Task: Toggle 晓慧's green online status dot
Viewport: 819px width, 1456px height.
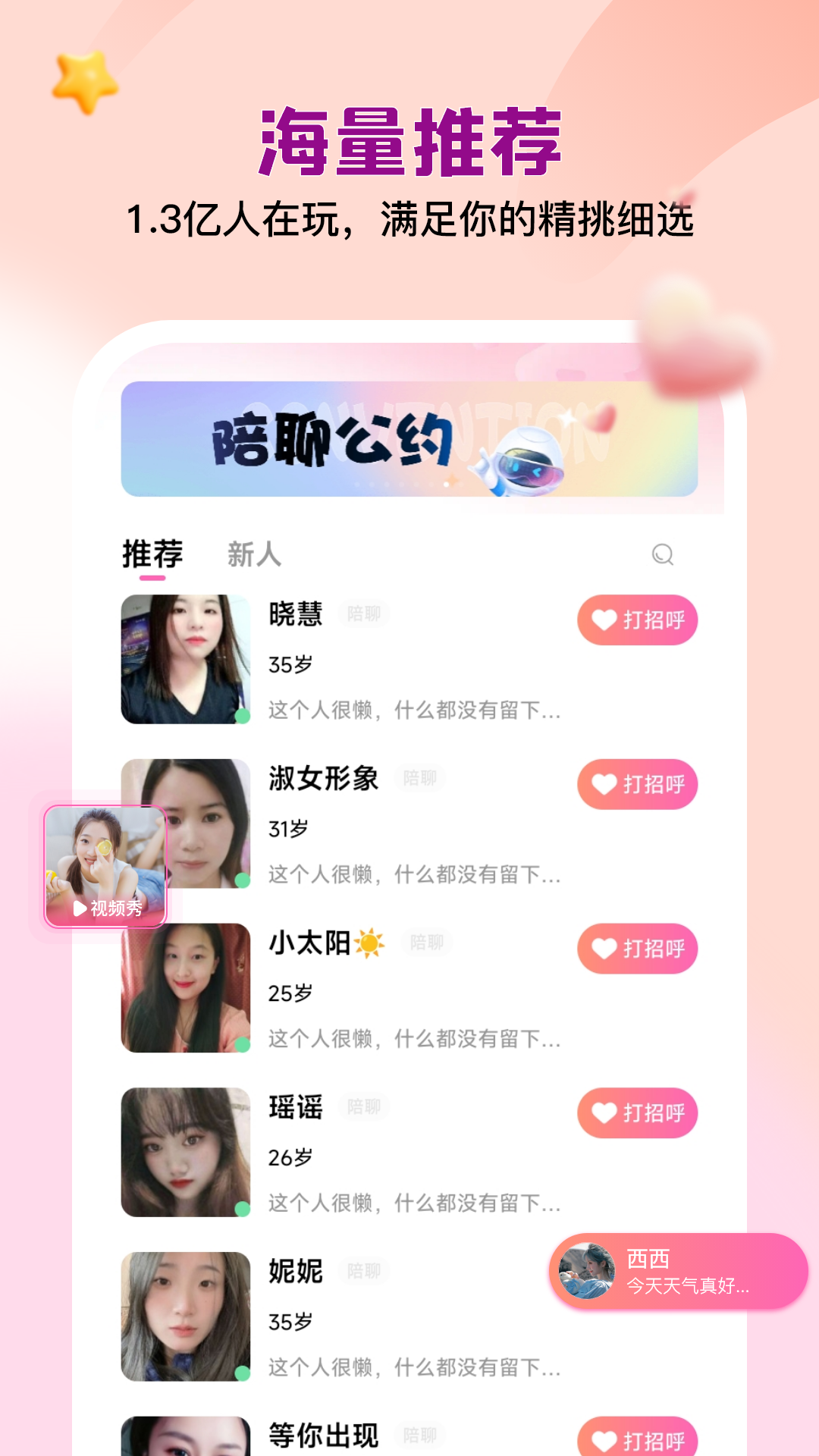Action: click(x=241, y=717)
